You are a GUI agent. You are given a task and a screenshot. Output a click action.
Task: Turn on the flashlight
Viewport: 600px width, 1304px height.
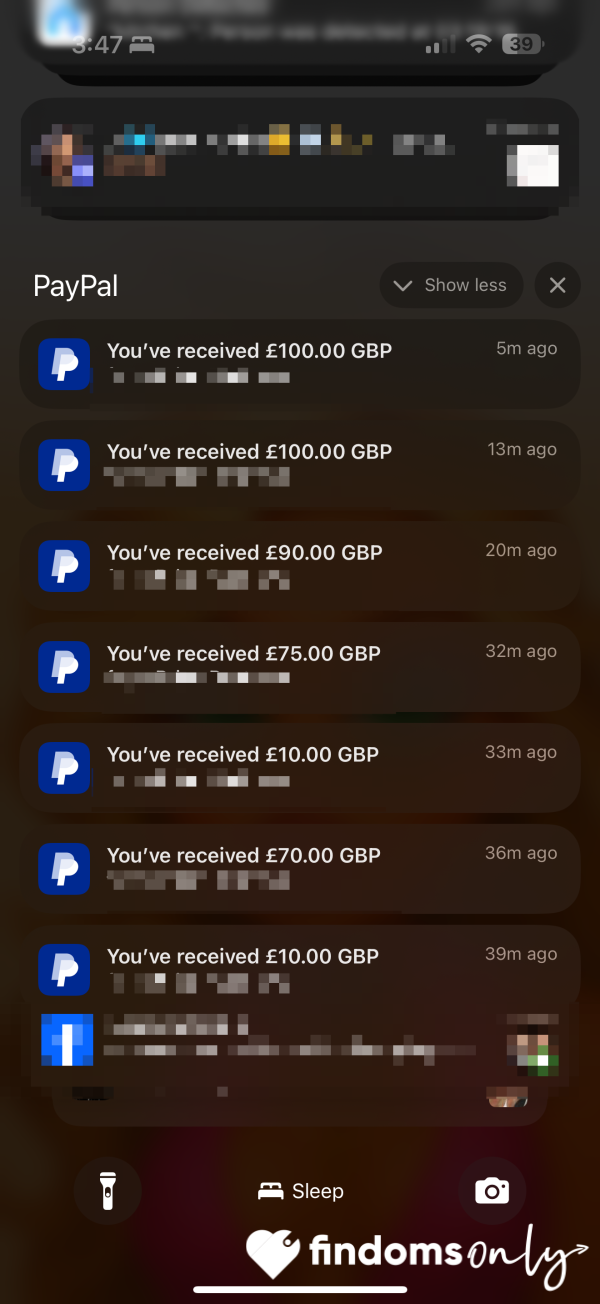point(108,1191)
